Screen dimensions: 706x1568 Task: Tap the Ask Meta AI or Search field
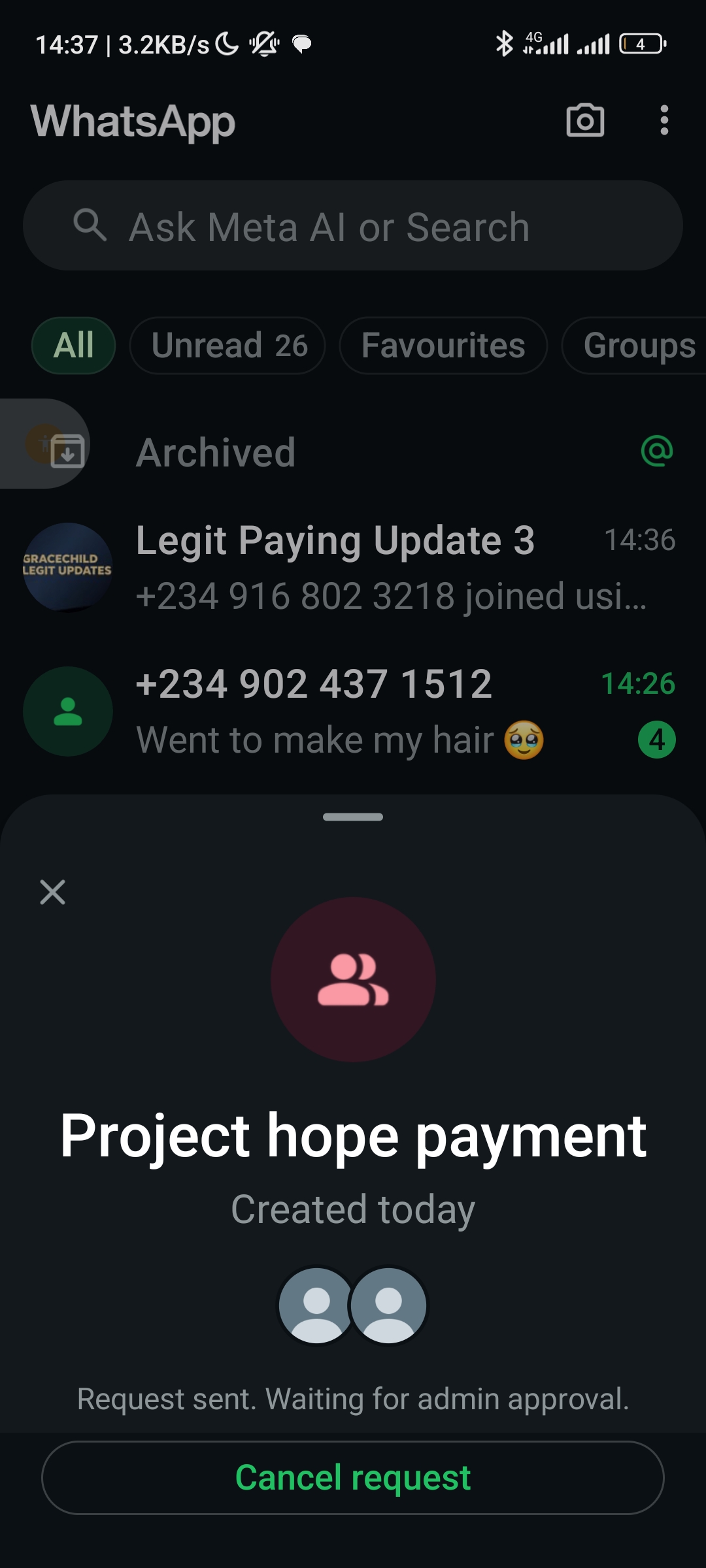point(353,226)
